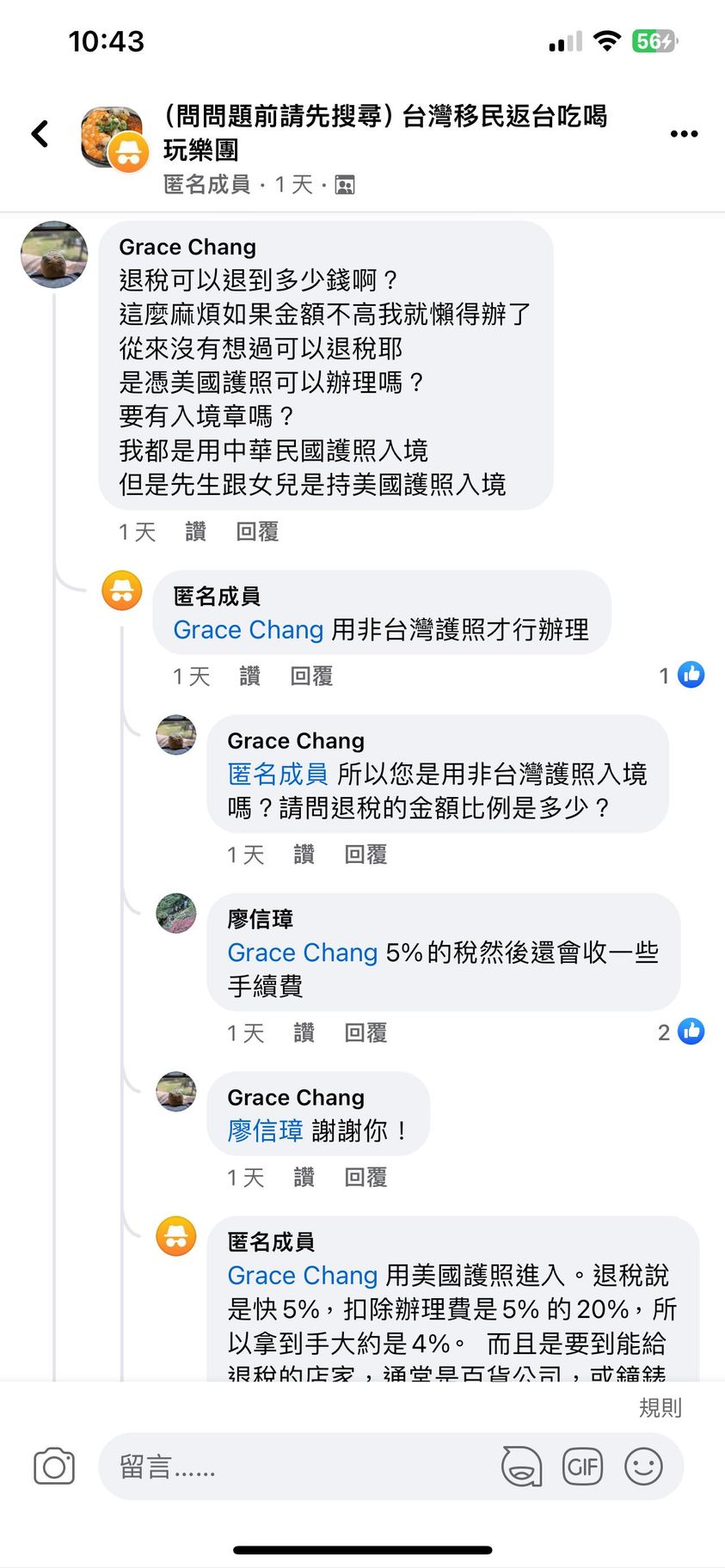This screenshot has width=725, height=1568.
Task: Reply to Grace Chang's first comment
Action: point(257,532)
